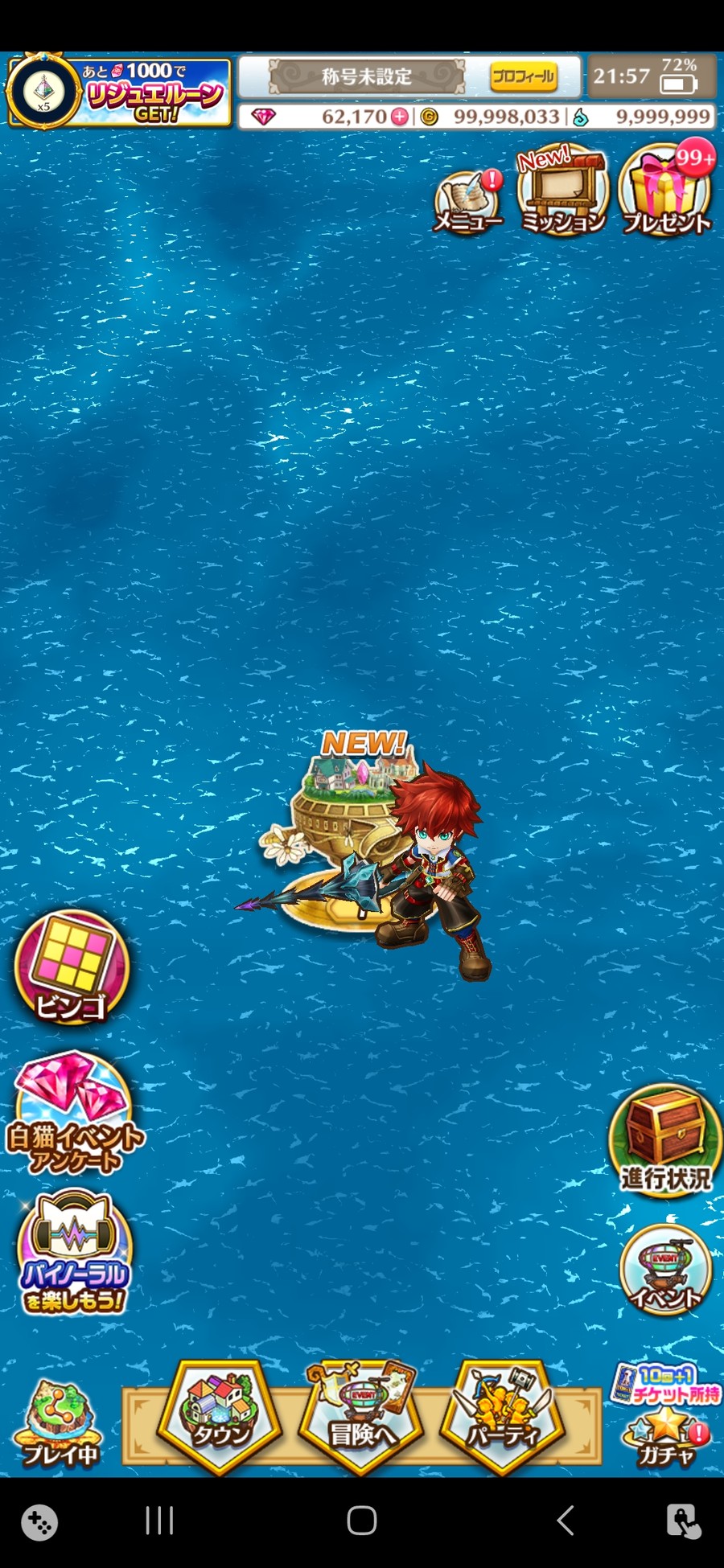Go back with the system back arrow

click(x=566, y=1521)
